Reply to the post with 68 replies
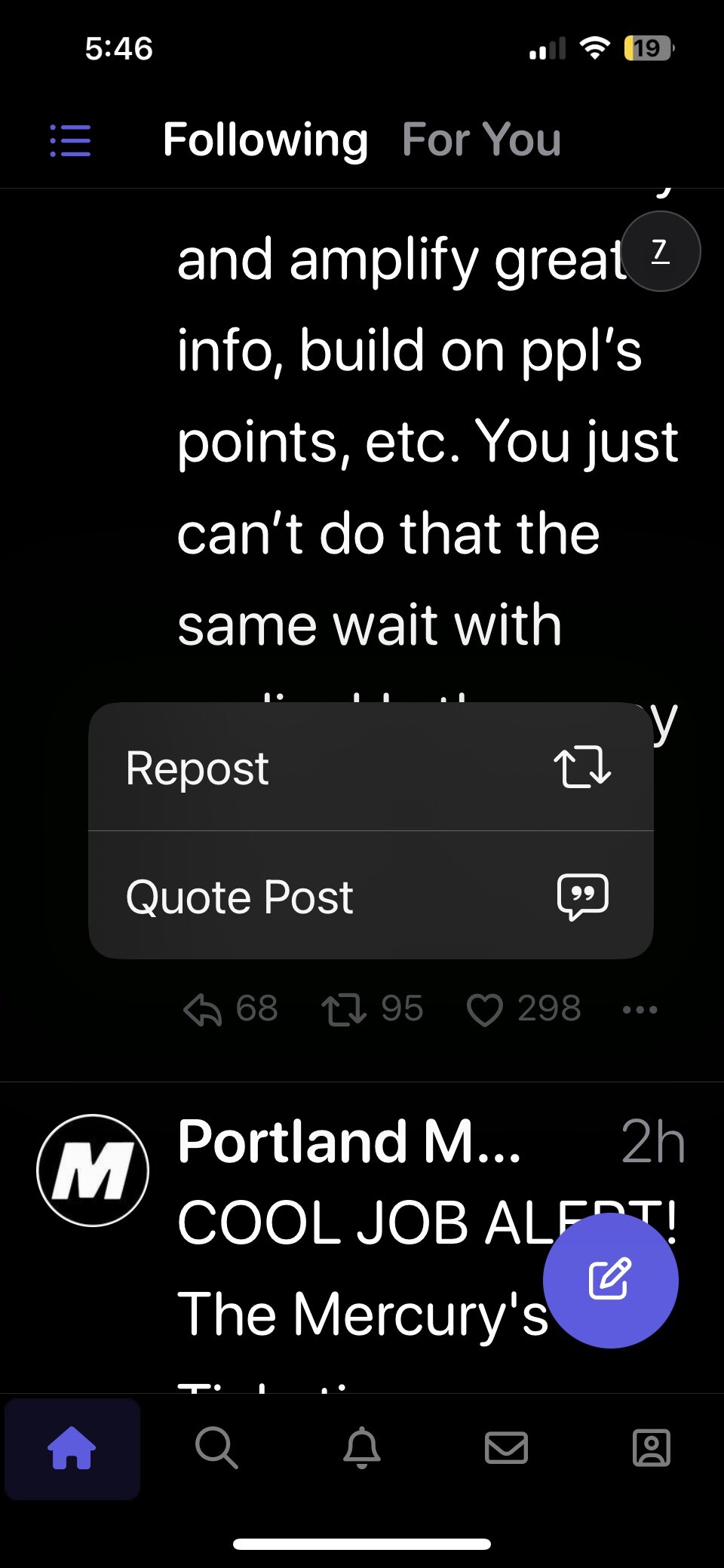Image resolution: width=724 pixels, height=1568 pixels. click(x=230, y=1009)
